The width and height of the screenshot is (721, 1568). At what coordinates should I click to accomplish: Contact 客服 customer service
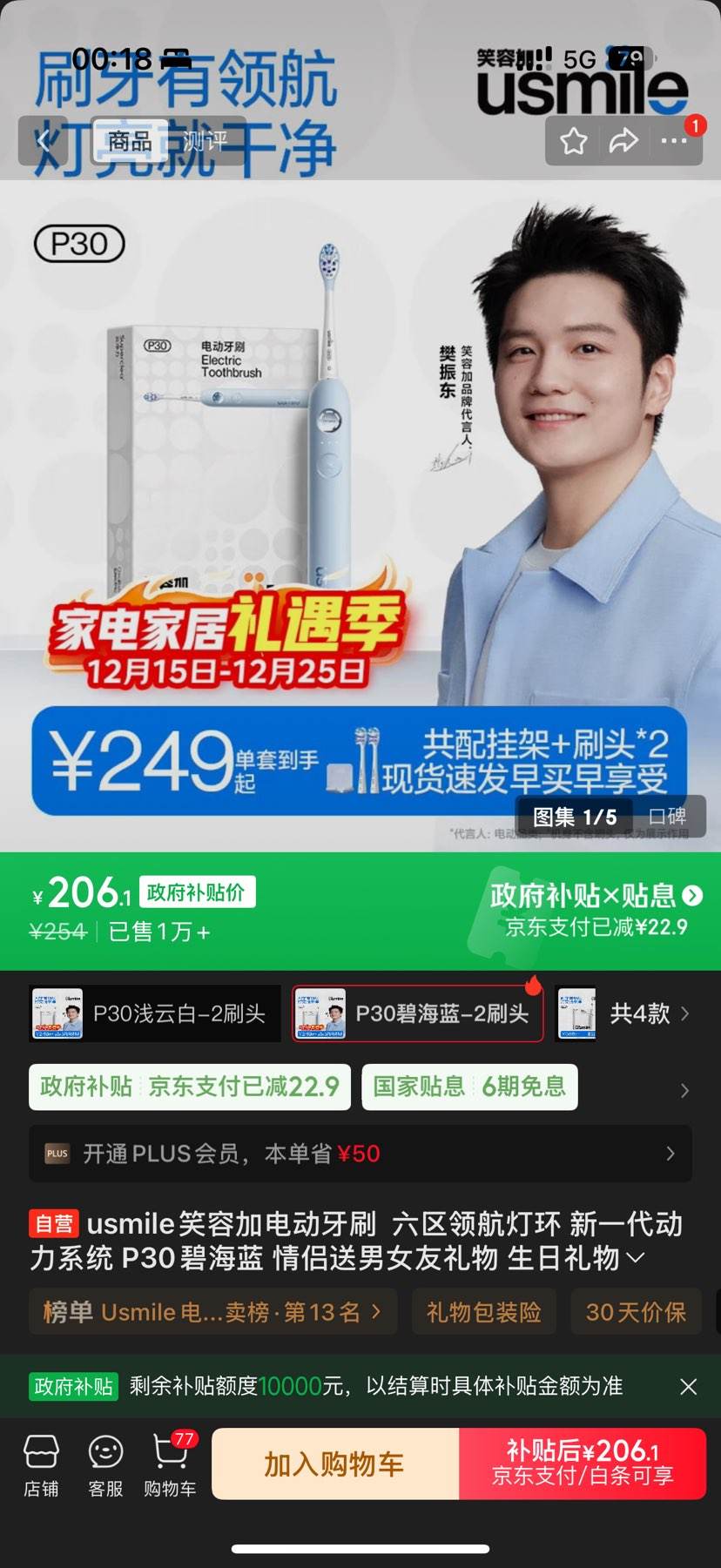pos(104,1465)
